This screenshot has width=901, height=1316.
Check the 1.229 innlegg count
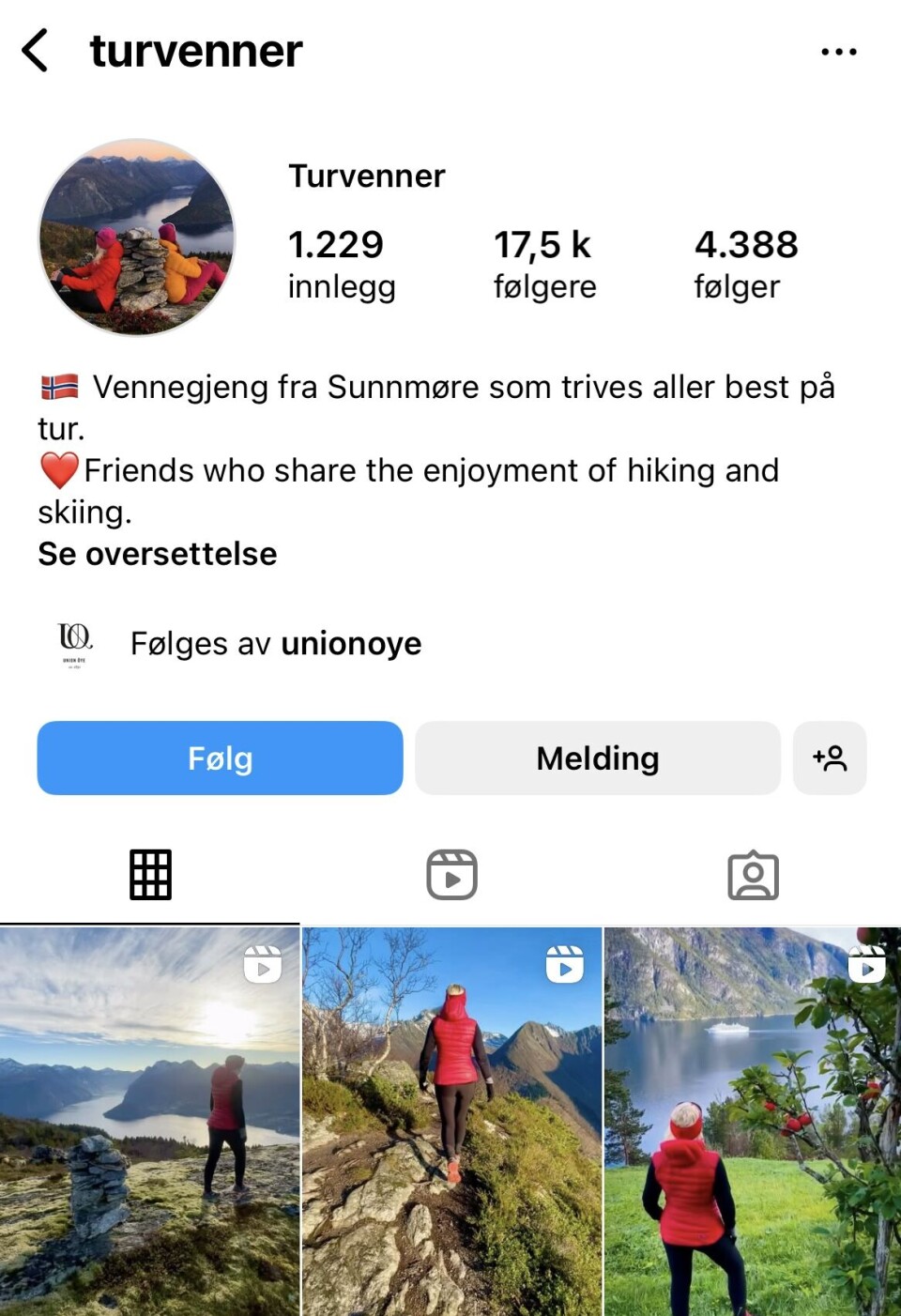tap(341, 264)
